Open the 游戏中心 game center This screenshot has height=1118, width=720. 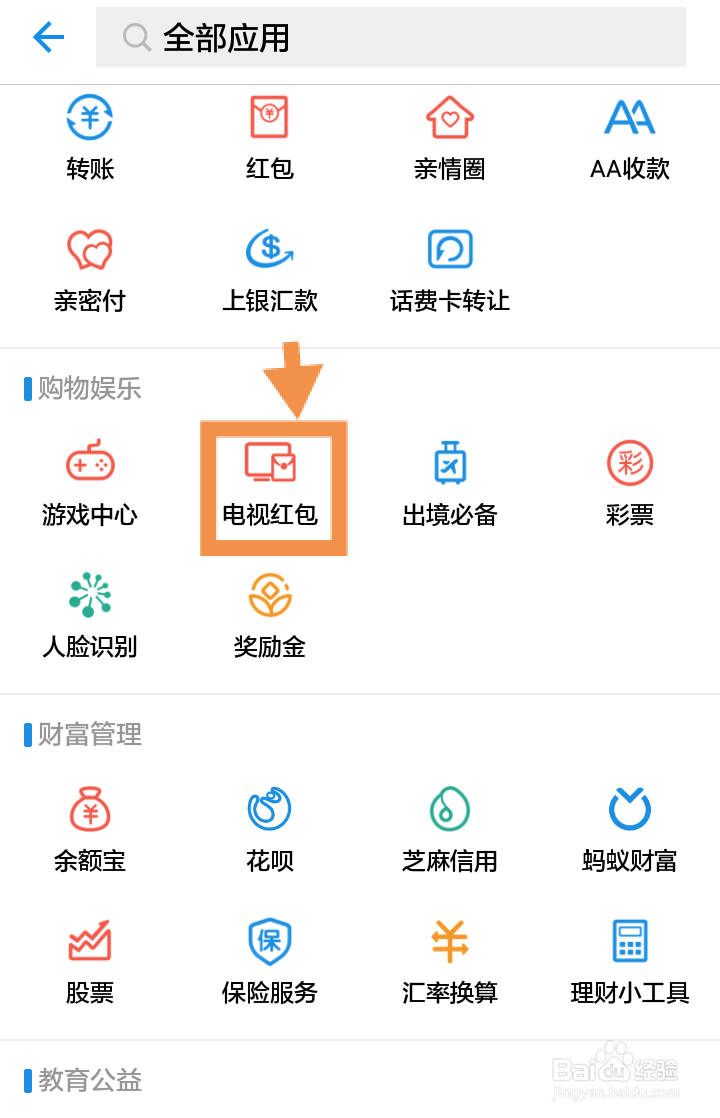(x=89, y=482)
